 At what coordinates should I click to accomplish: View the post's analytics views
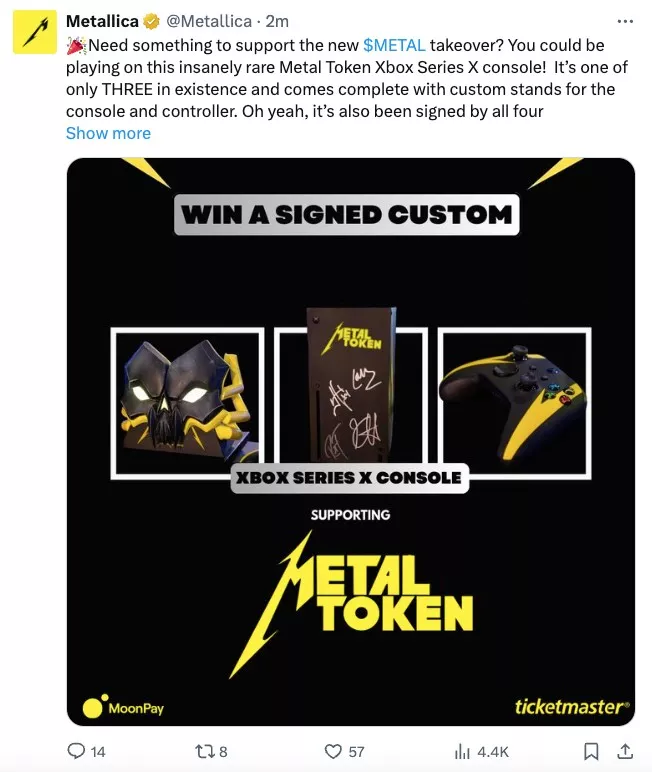(464, 751)
